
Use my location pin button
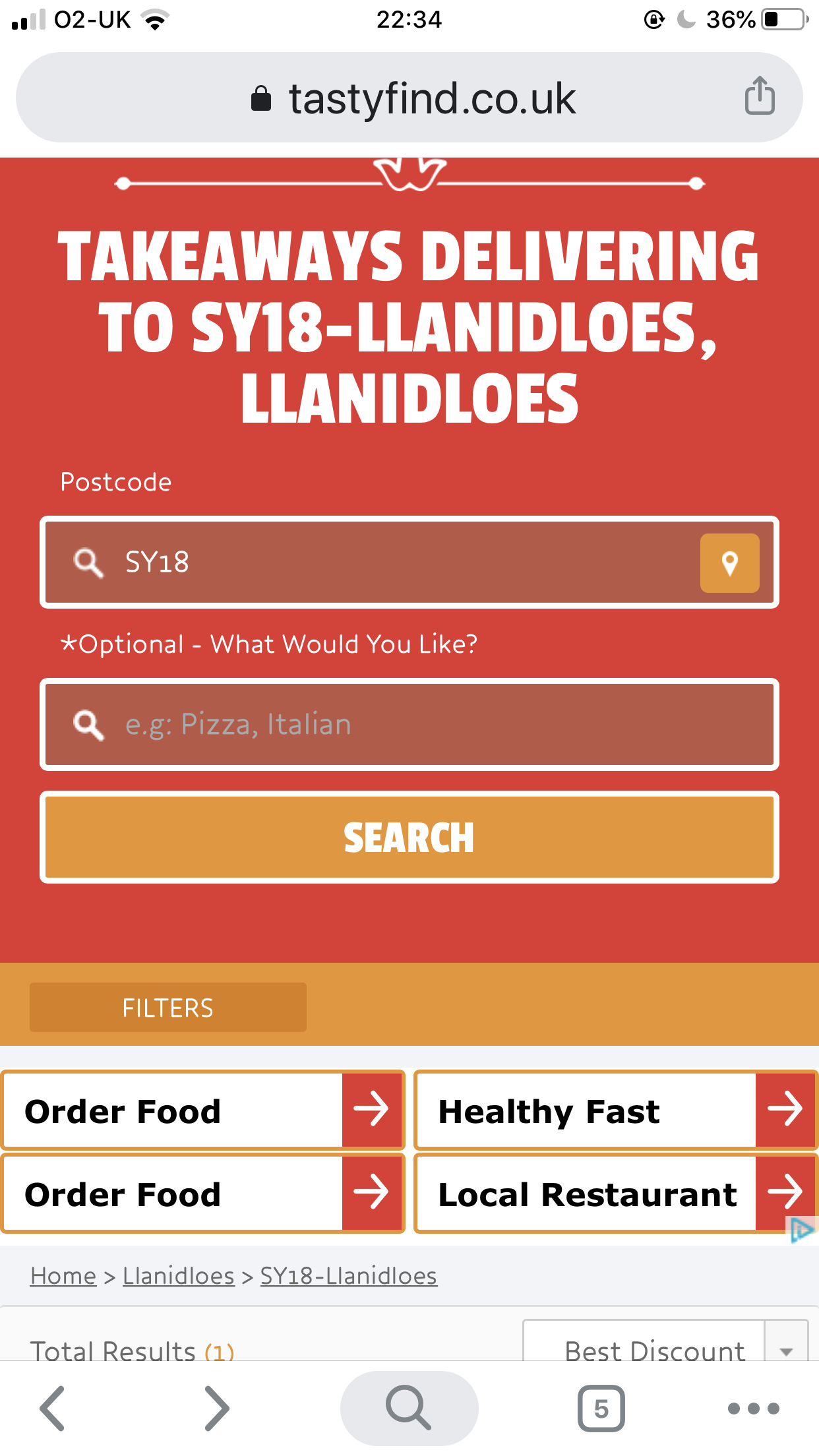(x=729, y=563)
